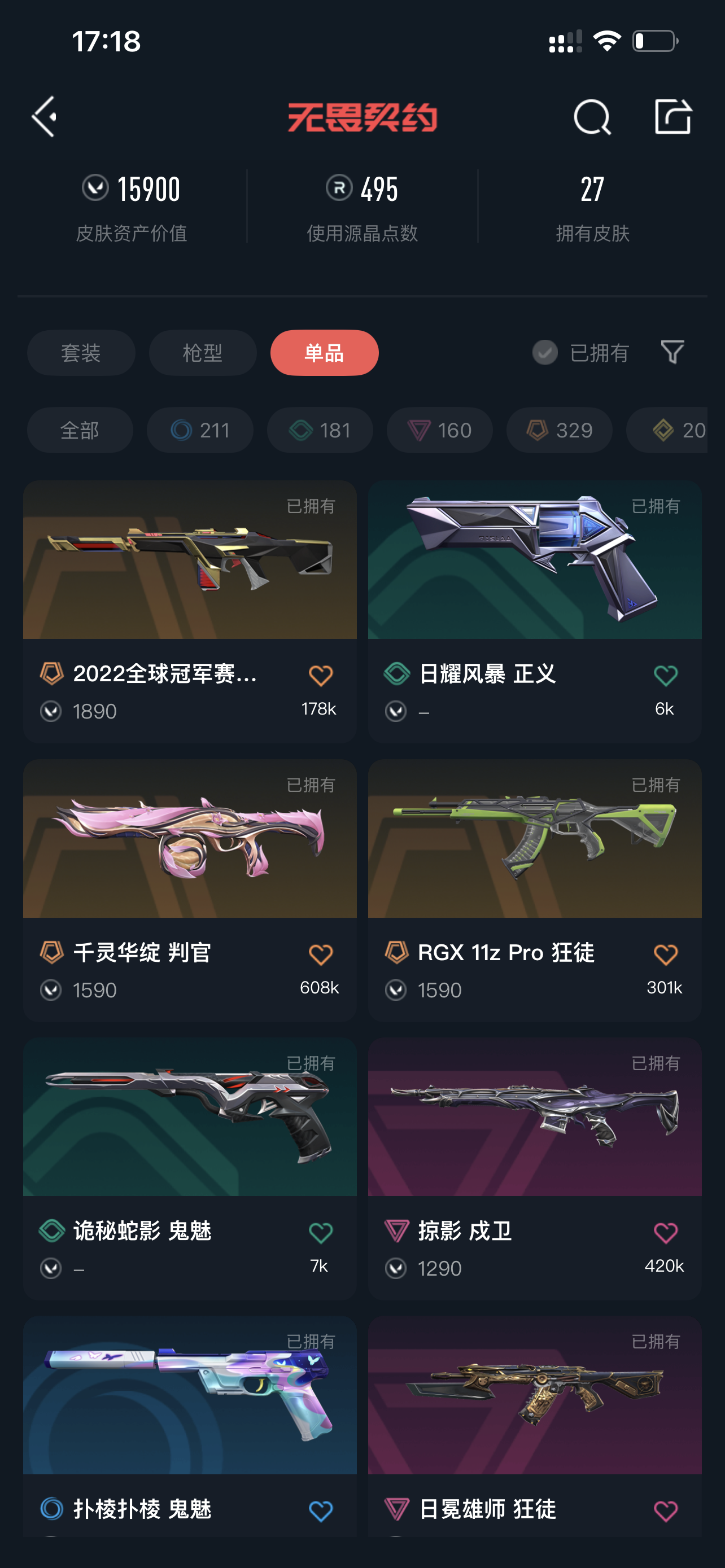Image resolution: width=725 pixels, height=1568 pixels.
Task: Like the 掠影 戍卫 skin
Action: tap(665, 1233)
